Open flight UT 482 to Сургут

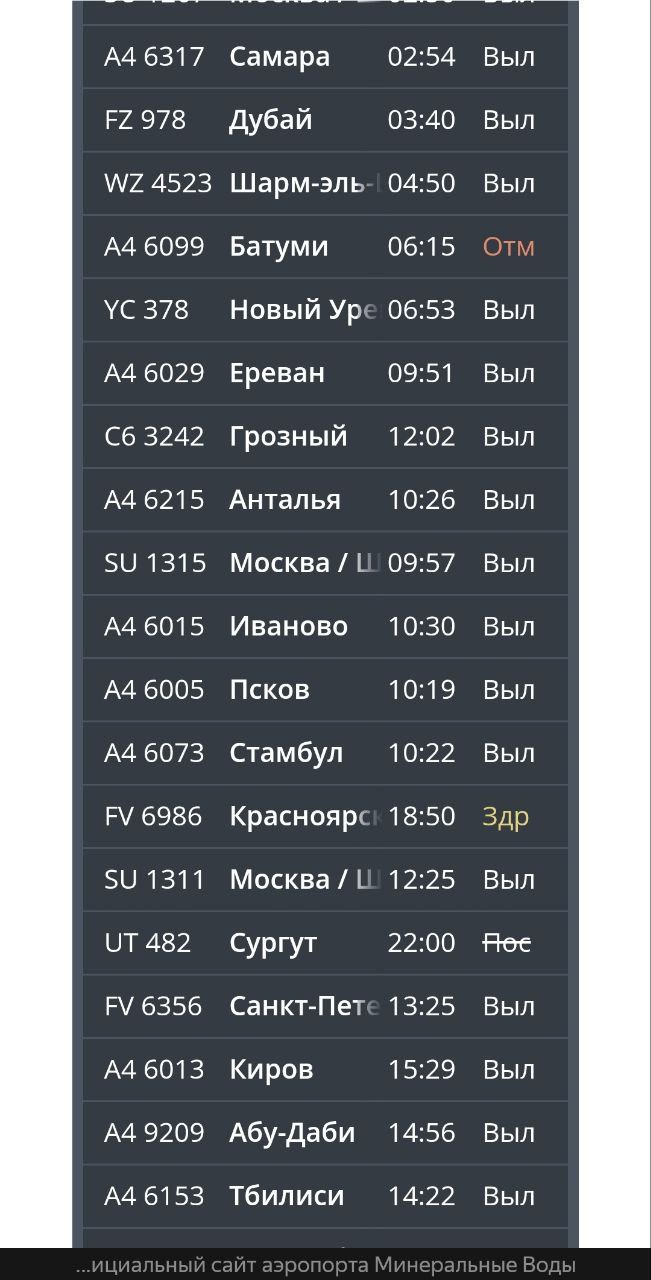click(325, 943)
